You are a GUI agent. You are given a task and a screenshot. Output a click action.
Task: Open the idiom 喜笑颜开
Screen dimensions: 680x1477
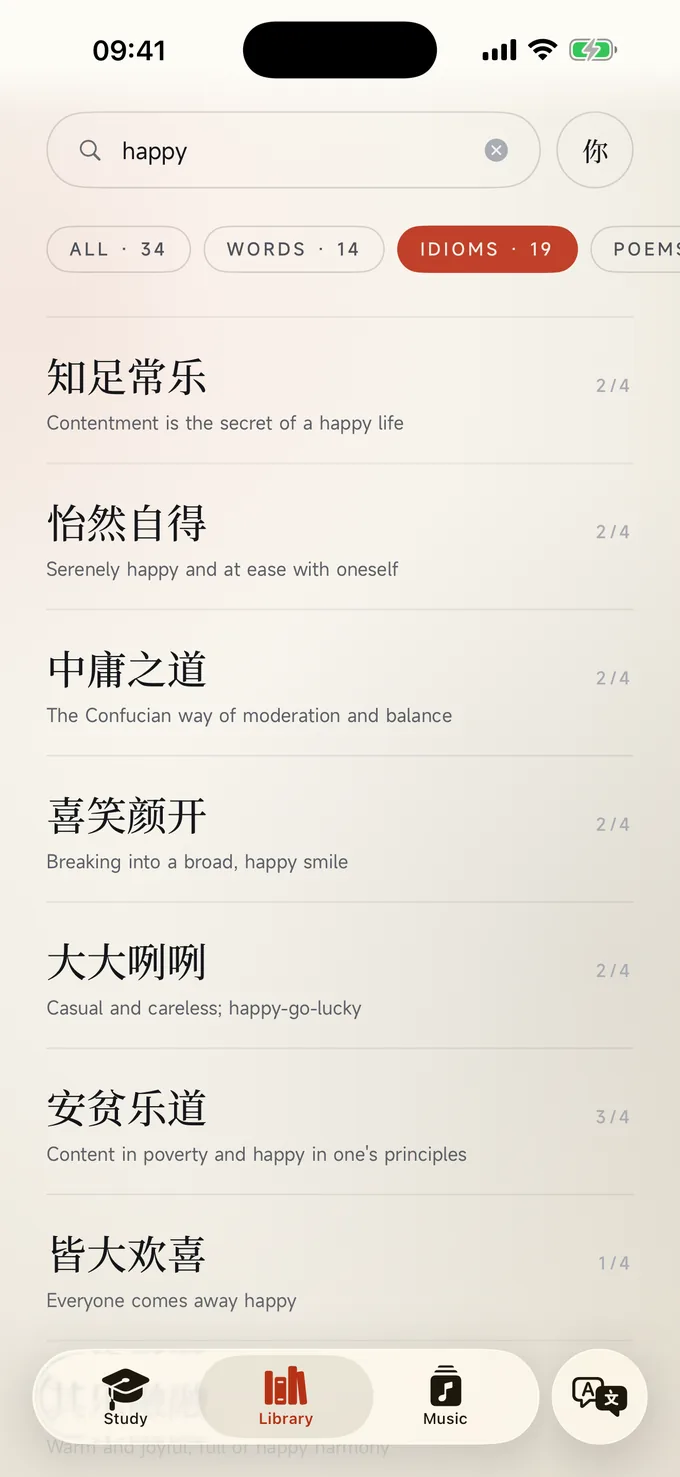point(340,829)
